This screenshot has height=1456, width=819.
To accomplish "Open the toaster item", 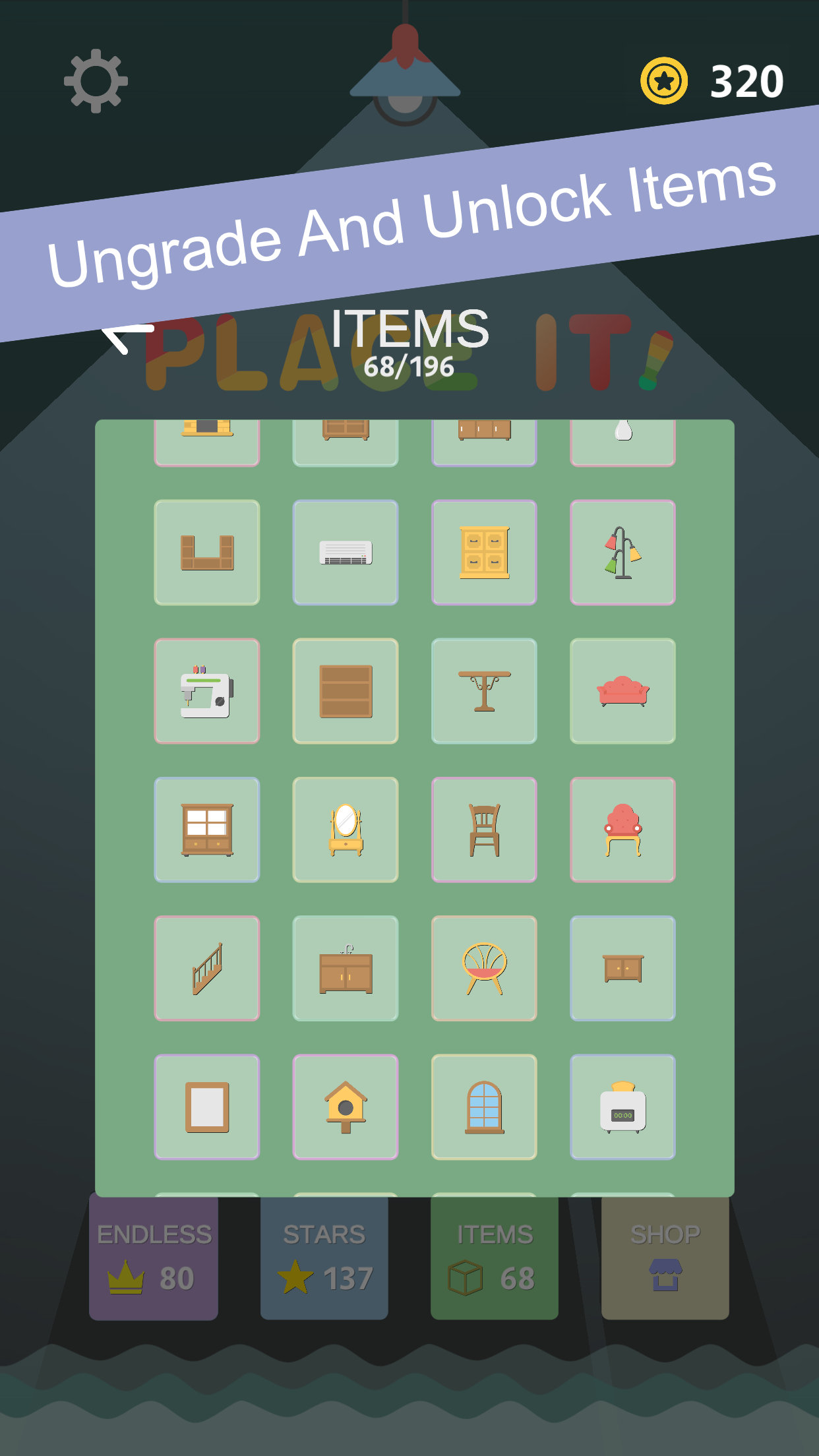I will tap(622, 1107).
